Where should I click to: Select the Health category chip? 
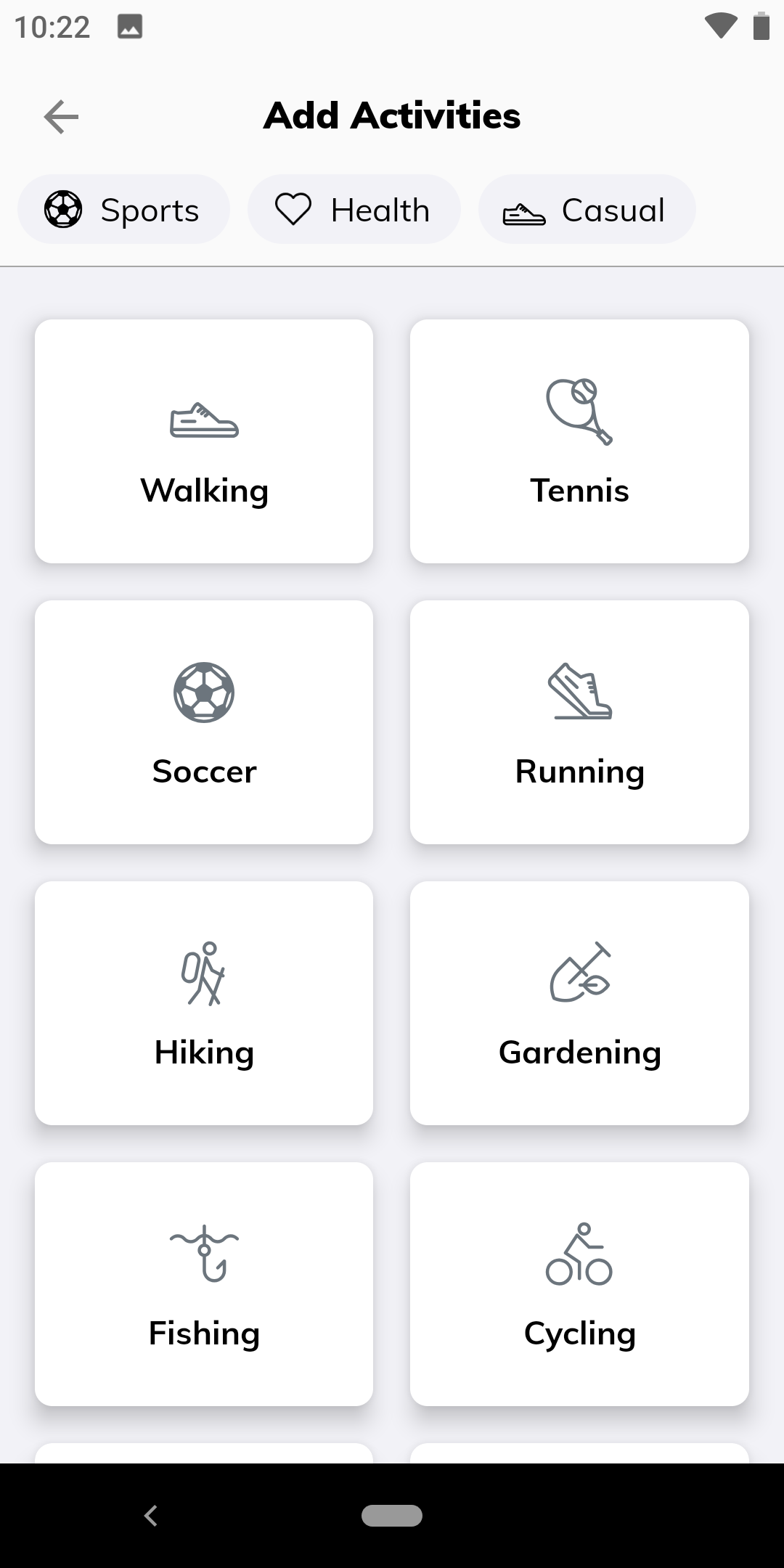[x=354, y=210]
